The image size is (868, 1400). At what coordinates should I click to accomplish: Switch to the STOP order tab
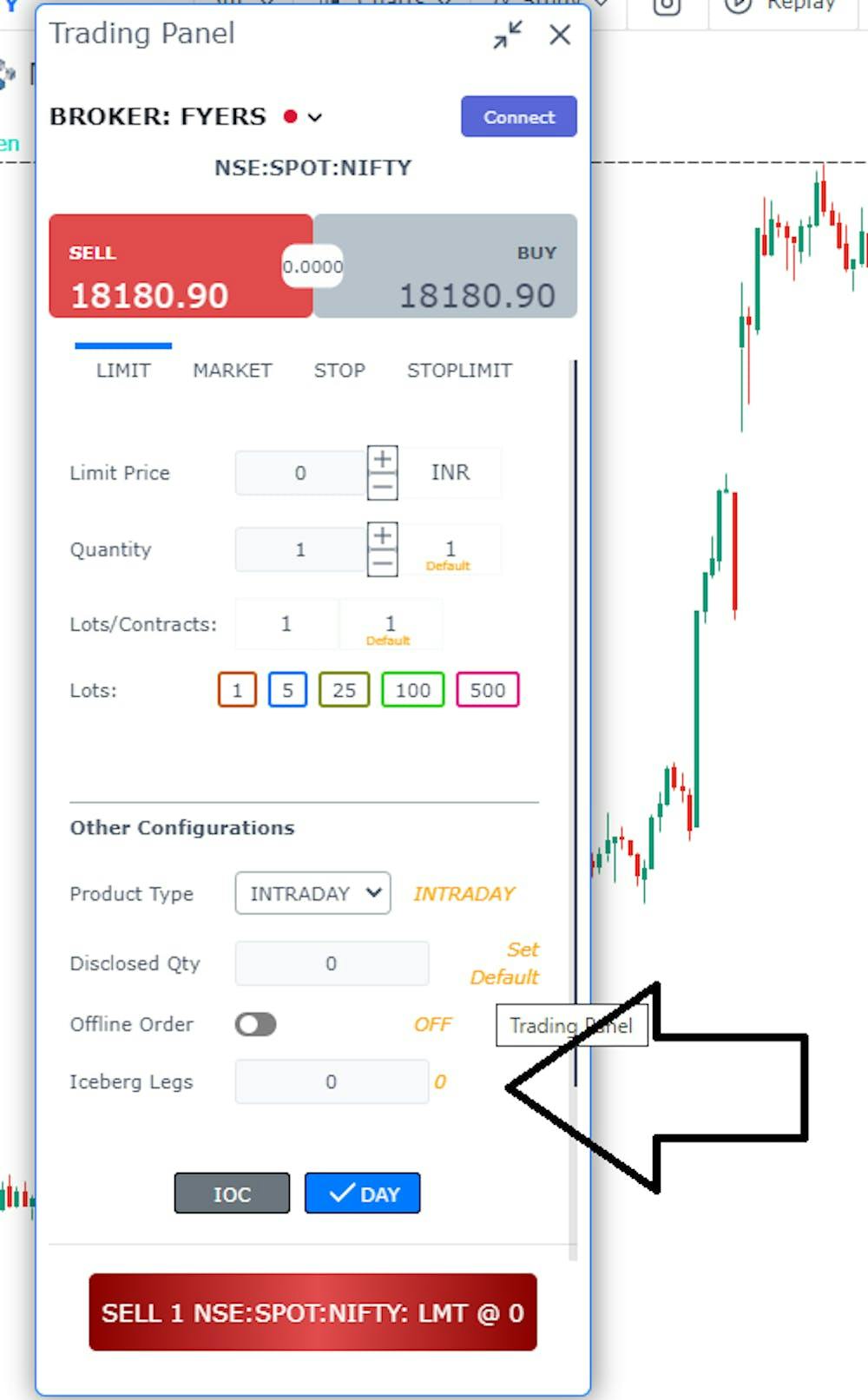pyautogui.click(x=339, y=371)
